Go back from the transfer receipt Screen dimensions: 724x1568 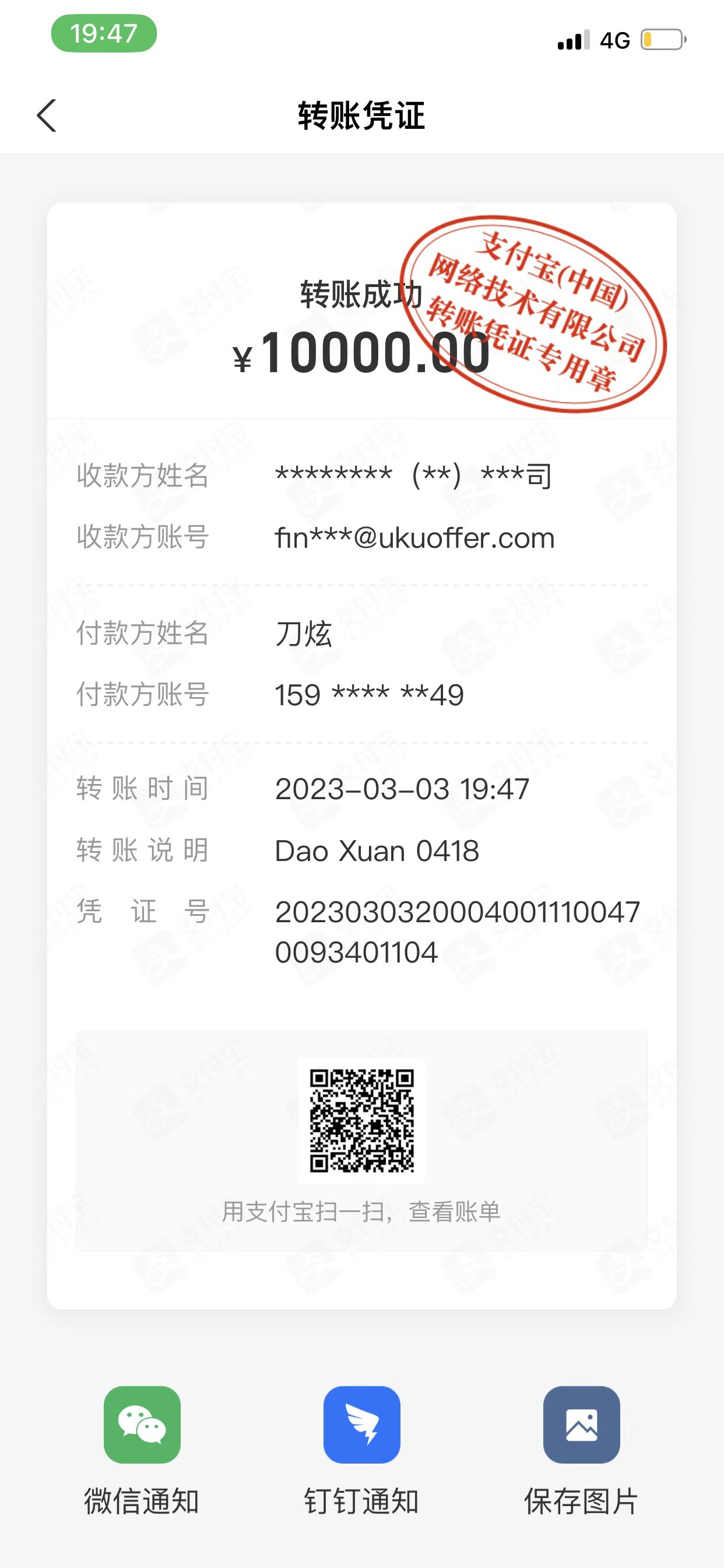pyautogui.click(x=46, y=116)
